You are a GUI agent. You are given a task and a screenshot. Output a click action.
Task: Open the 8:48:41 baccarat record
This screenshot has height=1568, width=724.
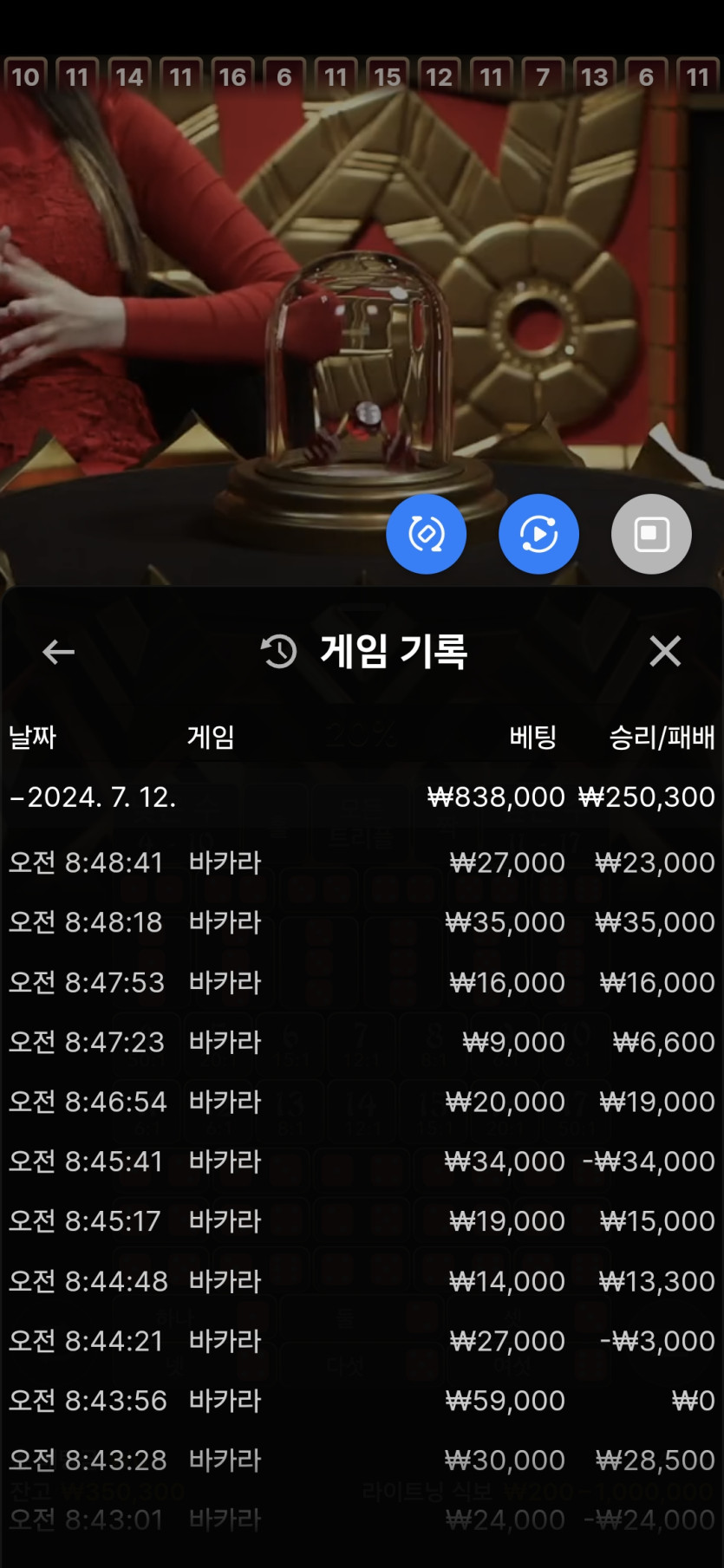[362, 862]
